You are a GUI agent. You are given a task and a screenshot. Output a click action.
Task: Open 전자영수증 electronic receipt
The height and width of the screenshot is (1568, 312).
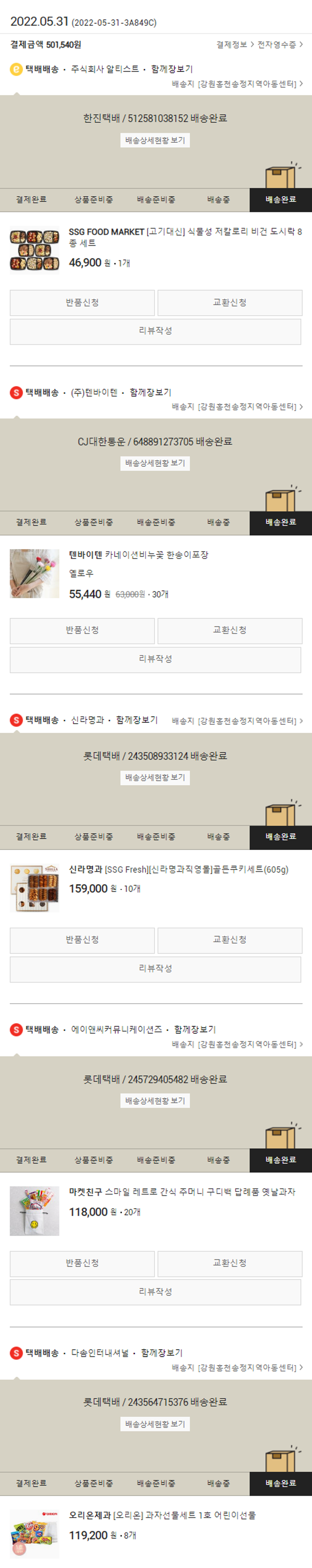pyautogui.click(x=279, y=45)
